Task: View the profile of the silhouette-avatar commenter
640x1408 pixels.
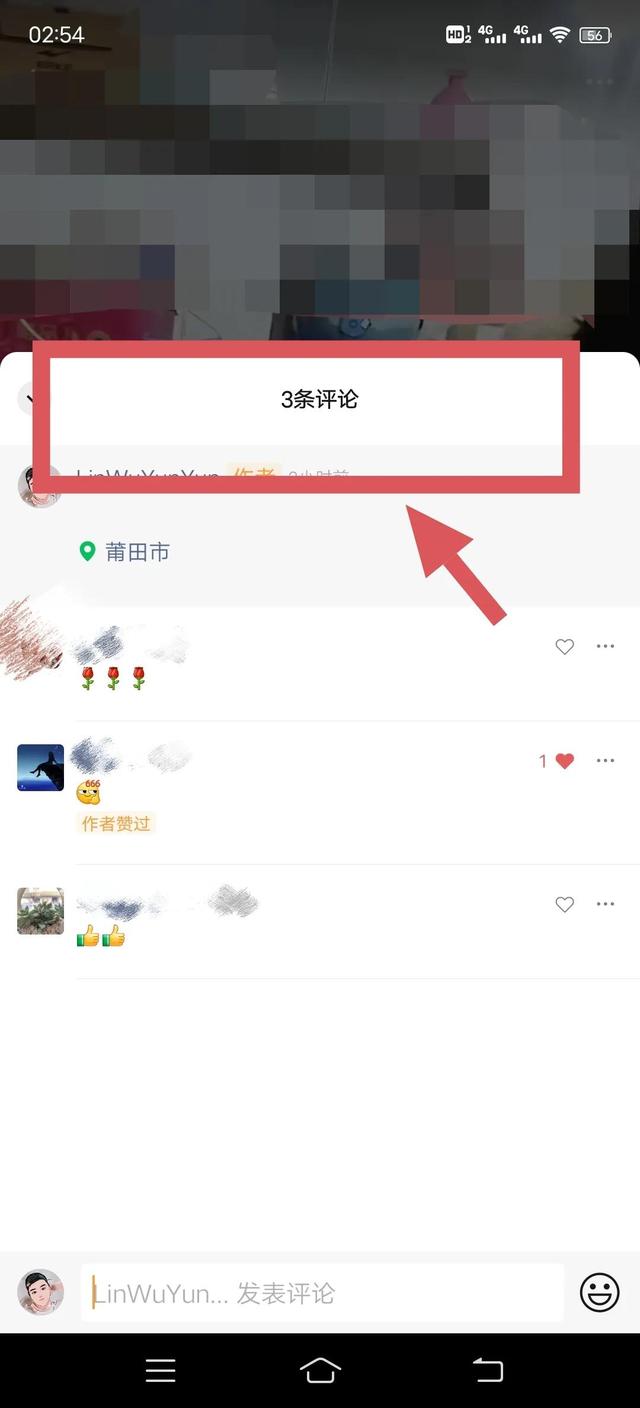Action: [x=40, y=767]
